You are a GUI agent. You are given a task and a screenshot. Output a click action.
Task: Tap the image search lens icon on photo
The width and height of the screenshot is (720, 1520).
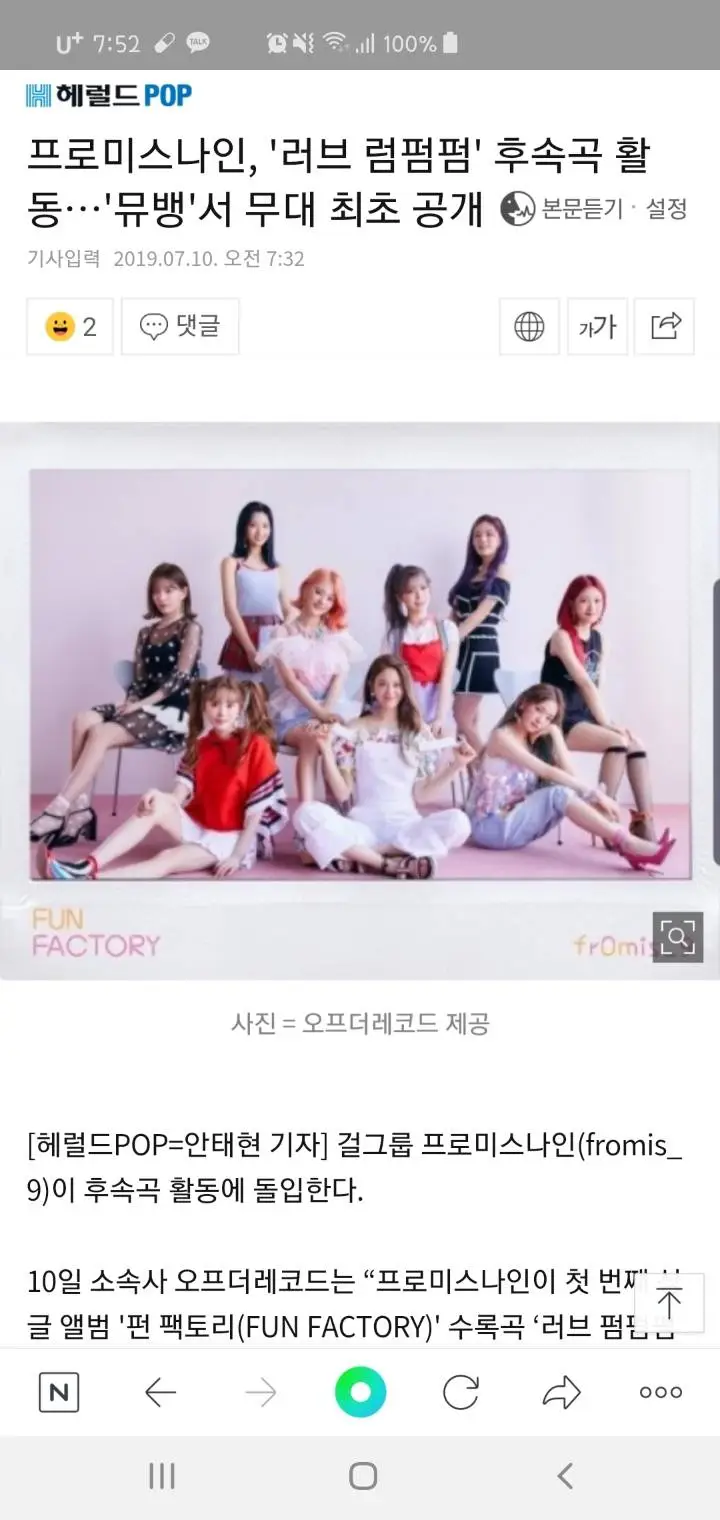[x=677, y=937]
